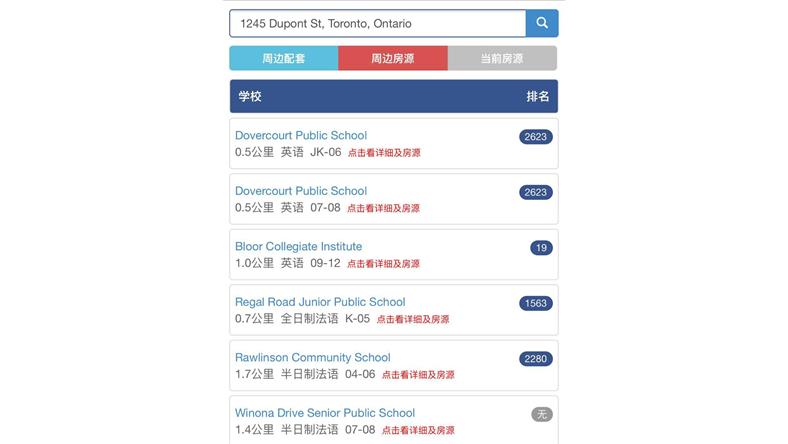
Task: Open Winona Drive Senior Public School
Action: tap(324, 413)
